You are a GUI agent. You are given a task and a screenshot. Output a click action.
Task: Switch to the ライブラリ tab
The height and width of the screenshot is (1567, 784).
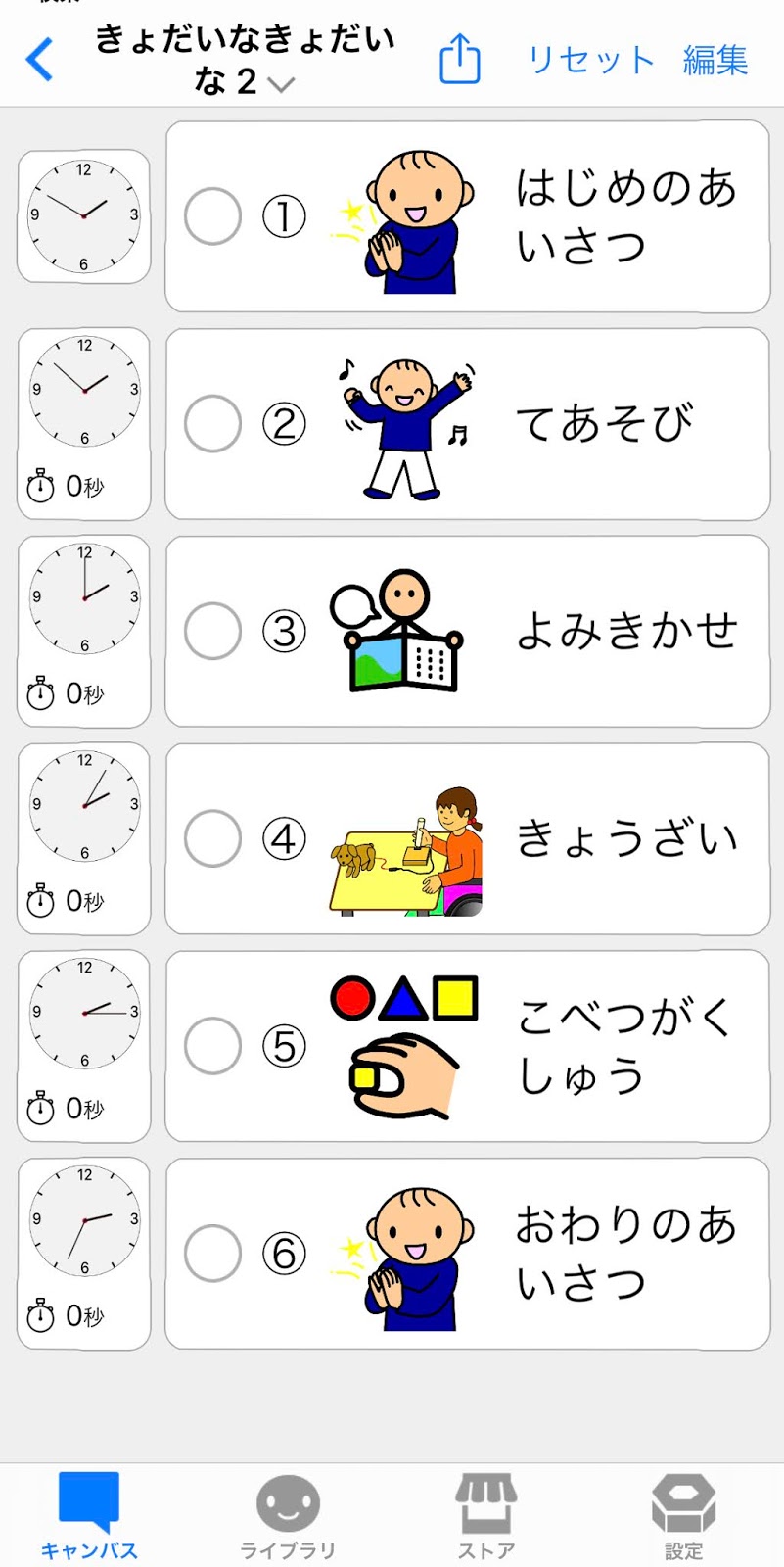[288, 1515]
